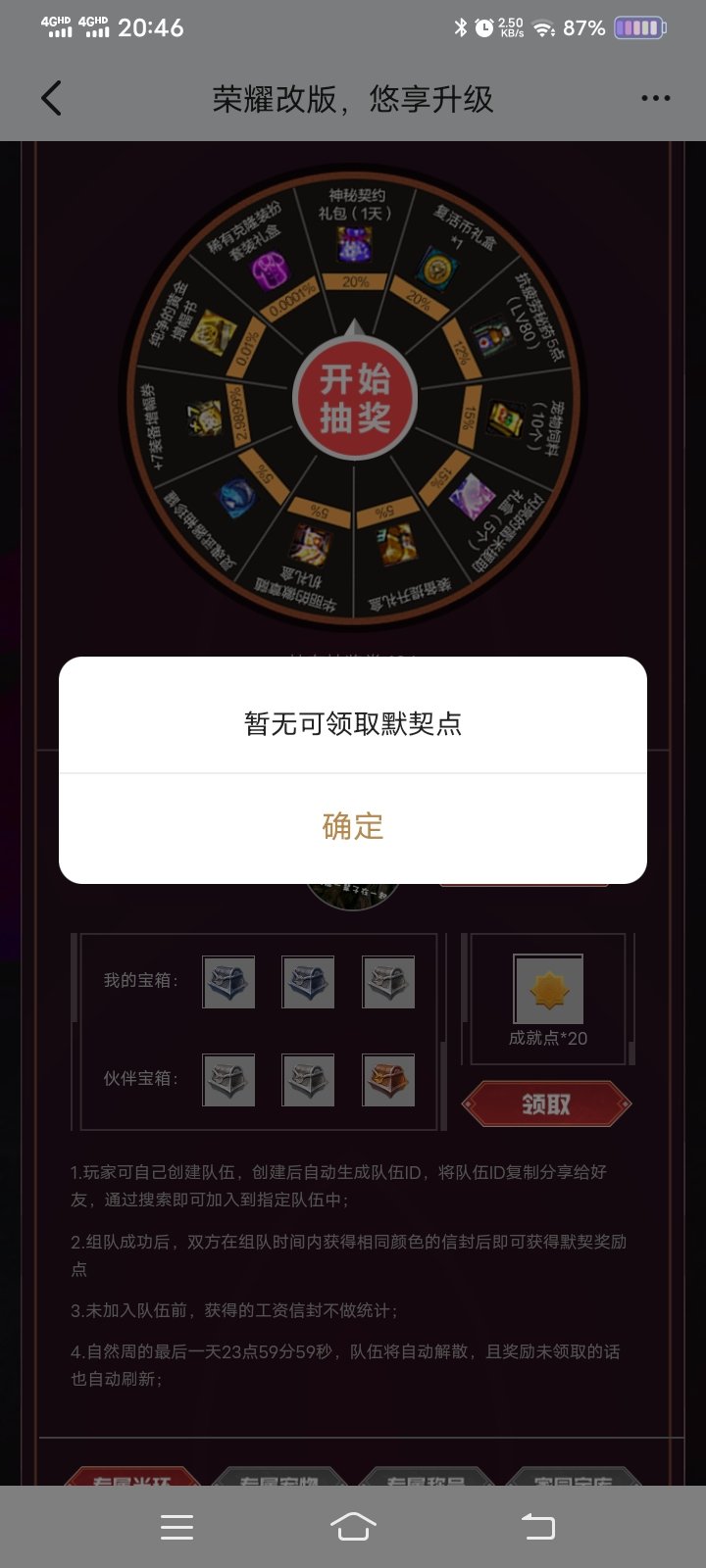The height and width of the screenshot is (1568, 706).
Task: Open the three-dot more menu
Action: pyautogui.click(x=655, y=98)
